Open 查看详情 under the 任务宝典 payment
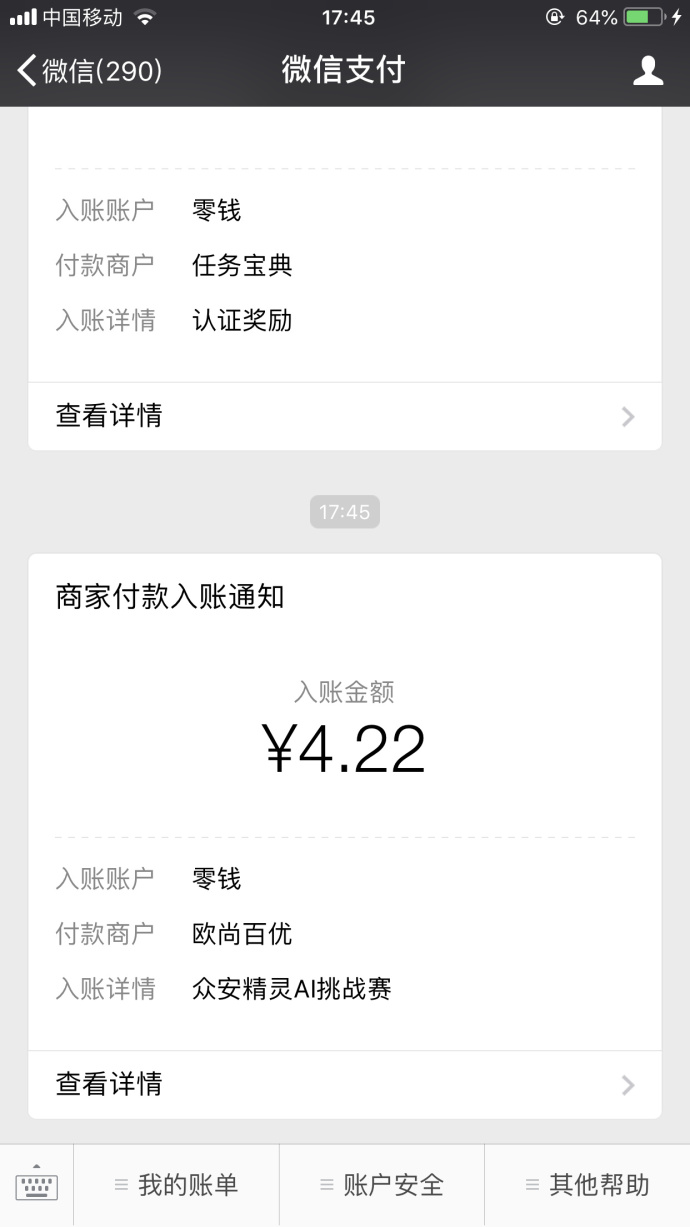690x1227 pixels. tap(345, 416)
